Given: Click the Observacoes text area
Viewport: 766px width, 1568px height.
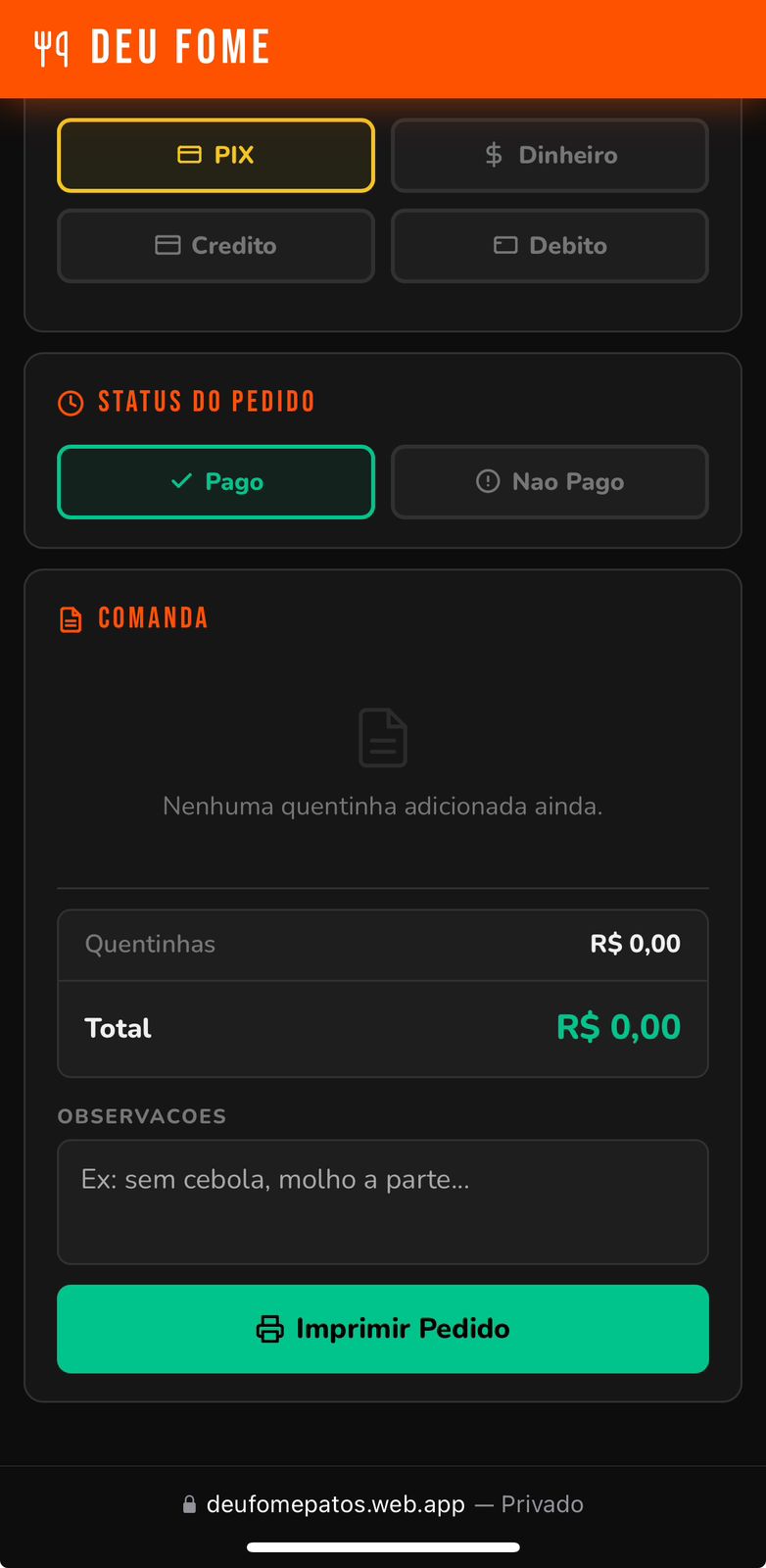Looking at the screenshot, I should point(382,1201).
